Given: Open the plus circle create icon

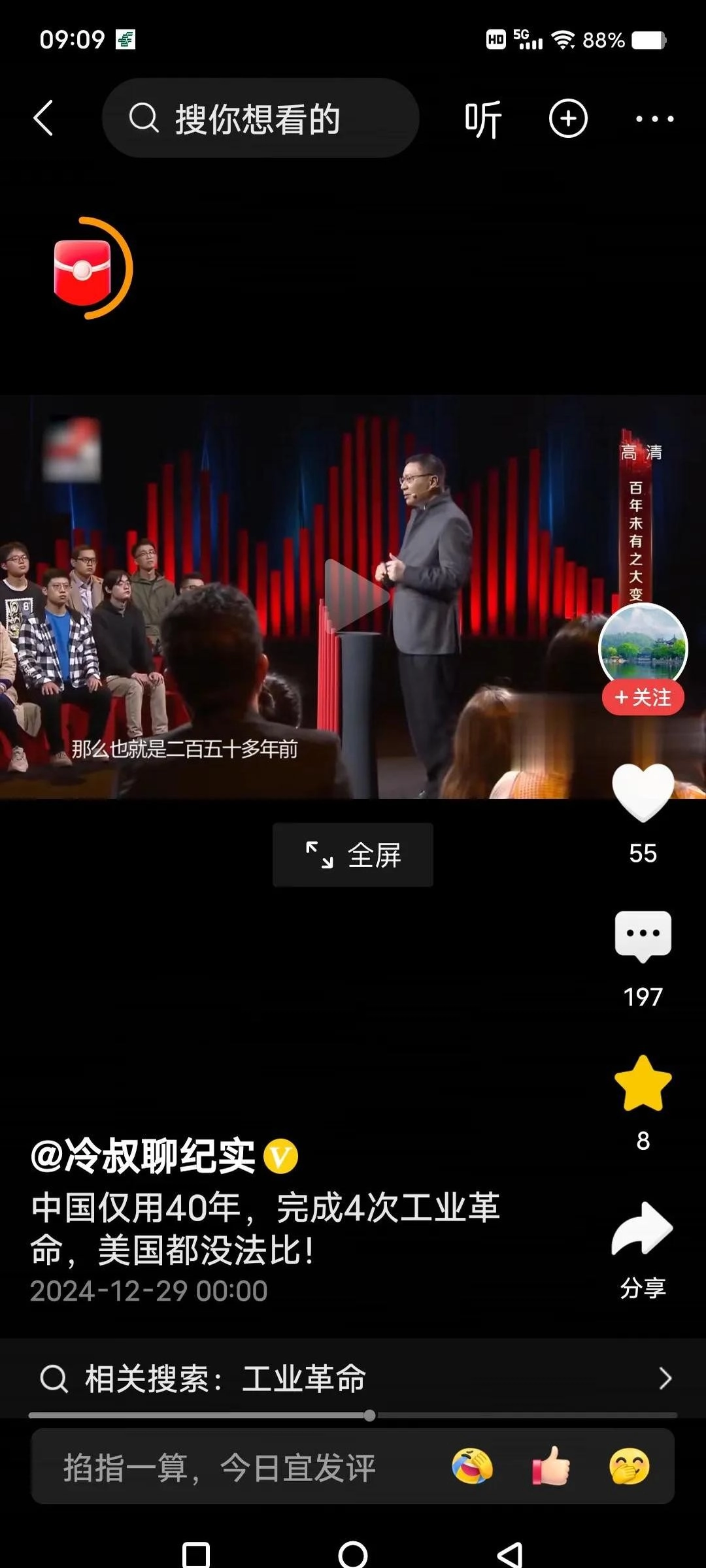Looking at the screenshot, I should [x=568, y=118].
